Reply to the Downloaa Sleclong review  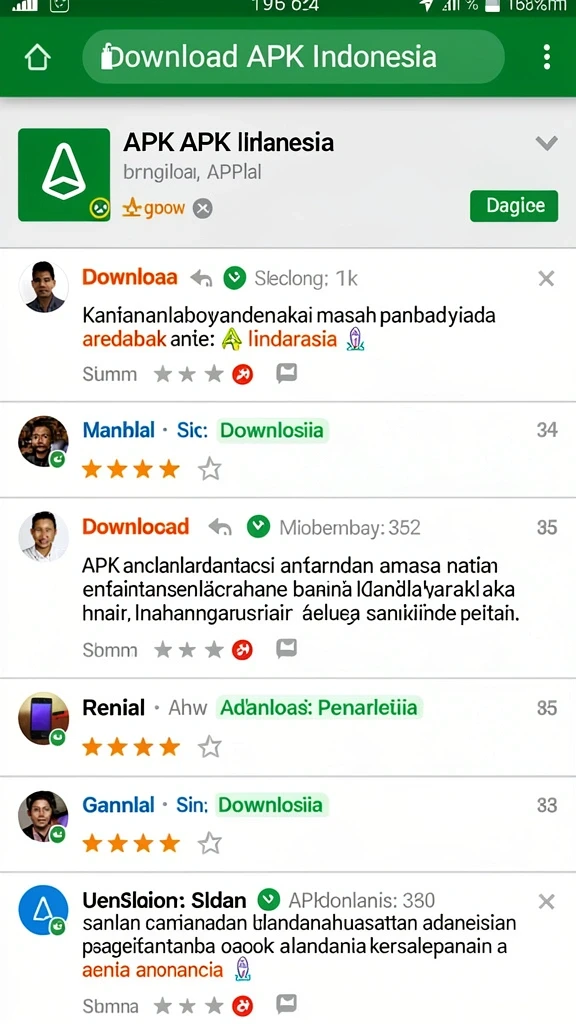click(201, 279)
